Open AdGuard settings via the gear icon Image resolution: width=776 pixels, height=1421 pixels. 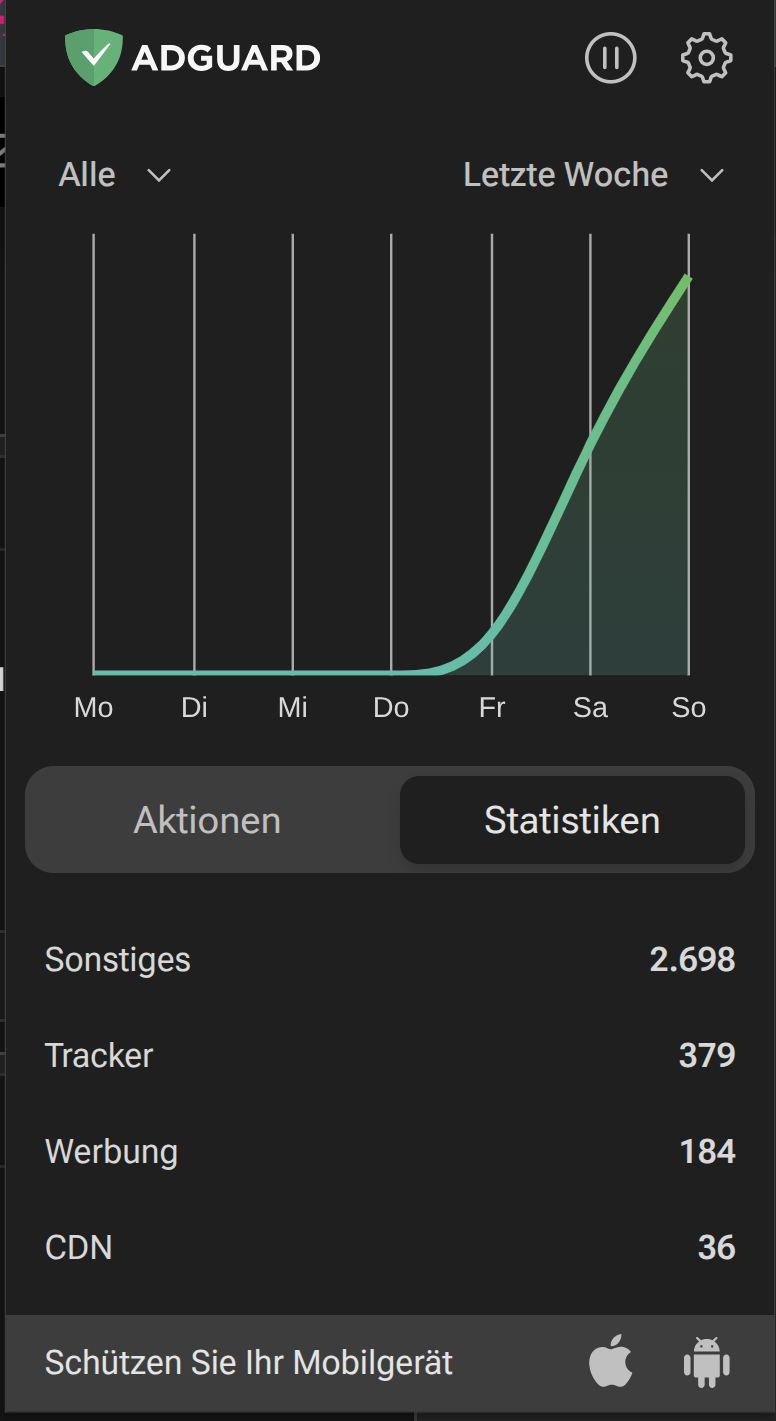(x=706, y=57)
